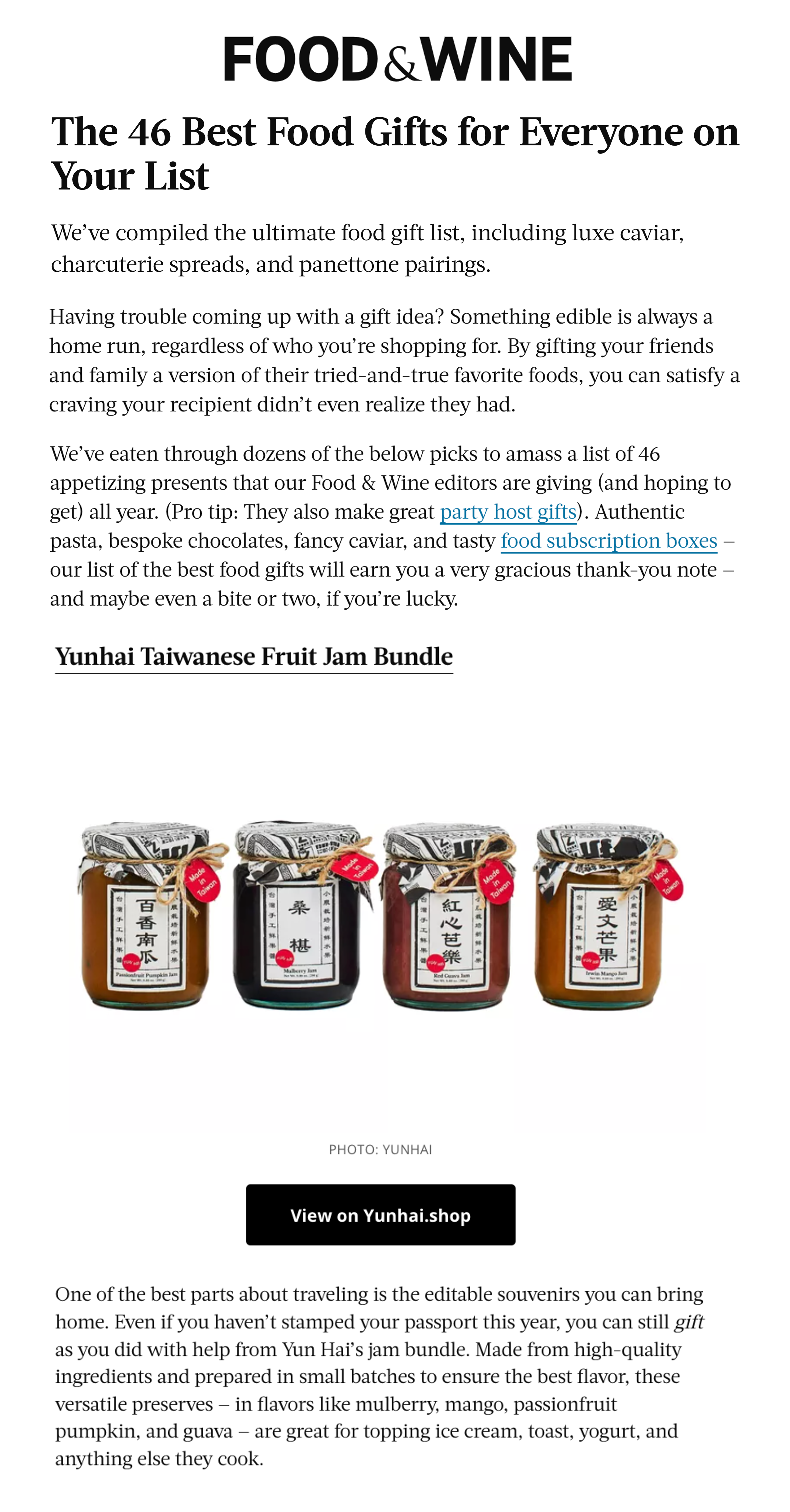Screen dimensions: 790x1512
Task: Tap the View on Yunhai.shop button
Action: (x=380, y=1215)
